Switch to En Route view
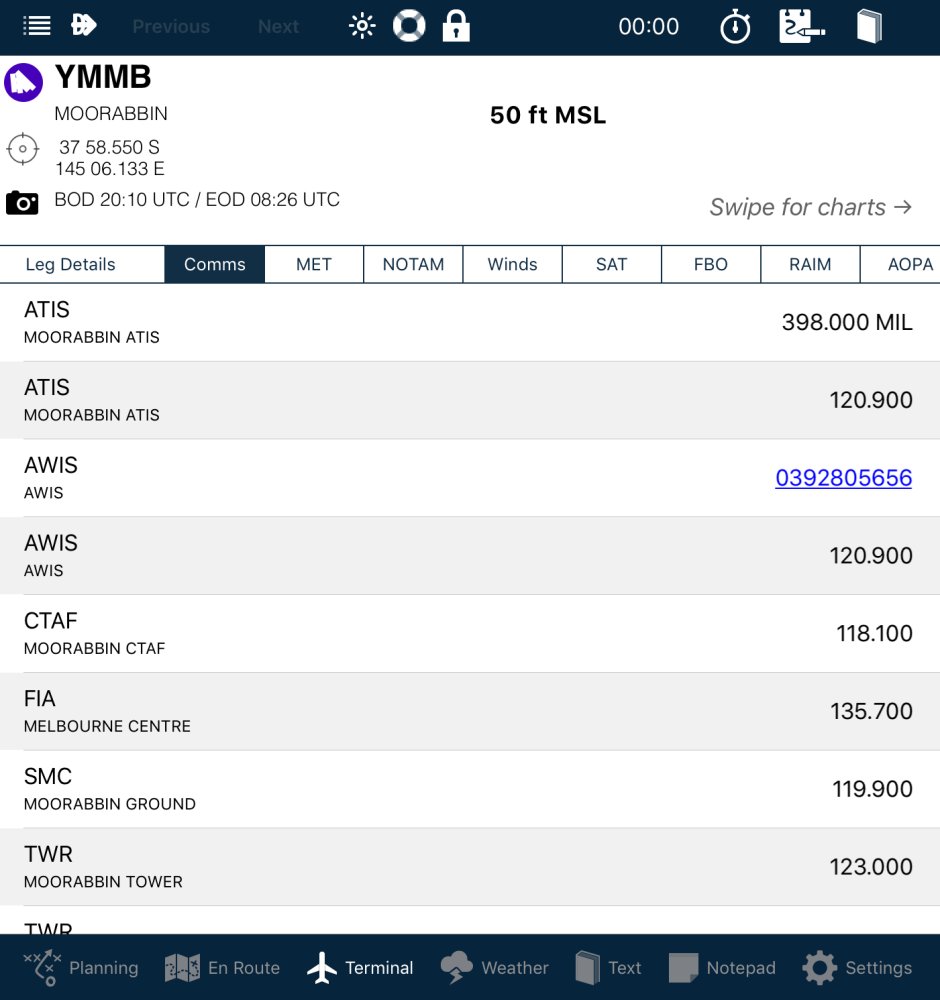Viewport: 940px width, 1000px height. point(222,968)
